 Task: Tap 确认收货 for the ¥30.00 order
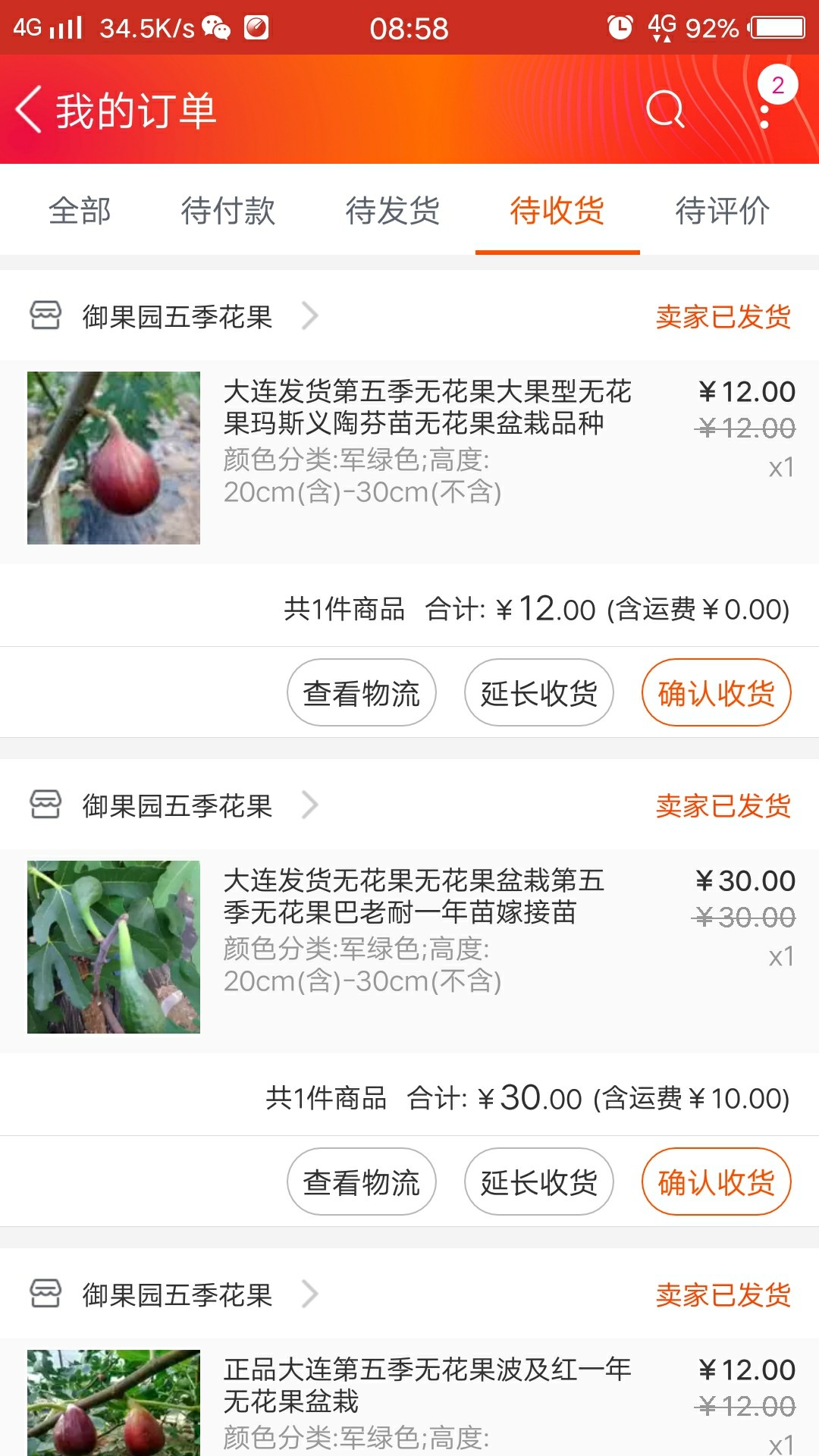click(x=717, y=1181)
